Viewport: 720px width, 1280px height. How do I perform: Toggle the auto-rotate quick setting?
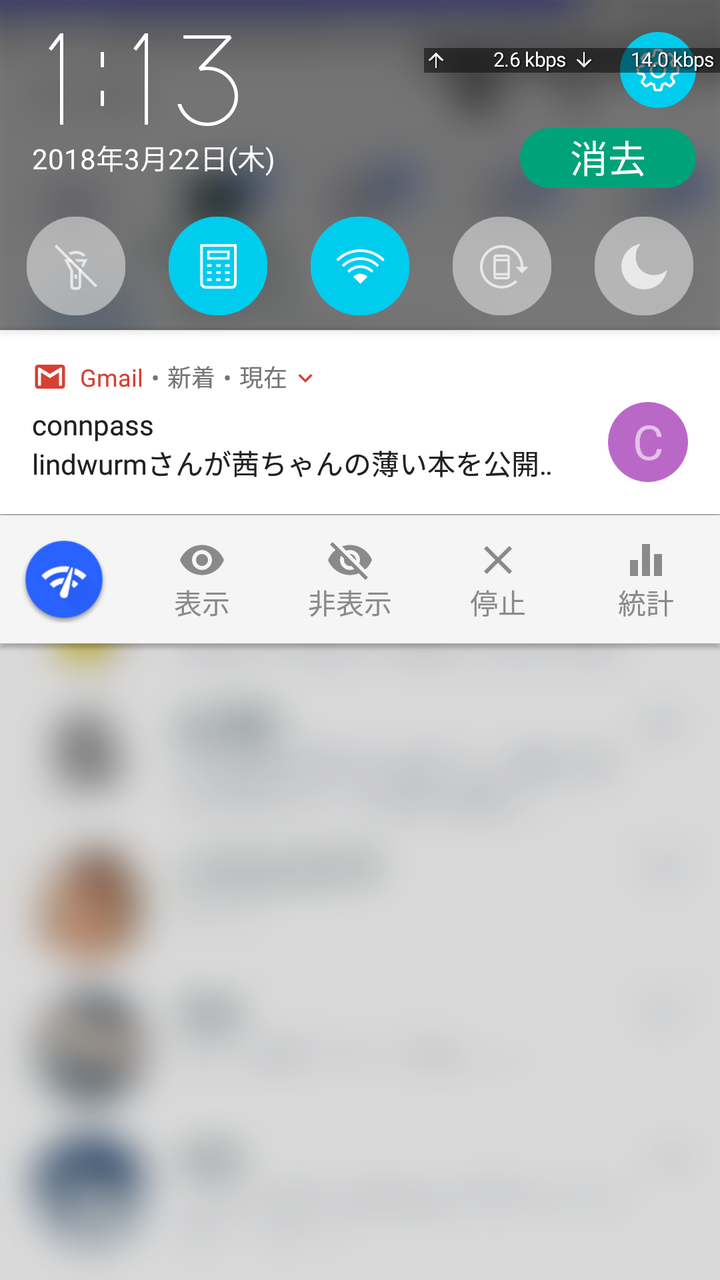502,266
